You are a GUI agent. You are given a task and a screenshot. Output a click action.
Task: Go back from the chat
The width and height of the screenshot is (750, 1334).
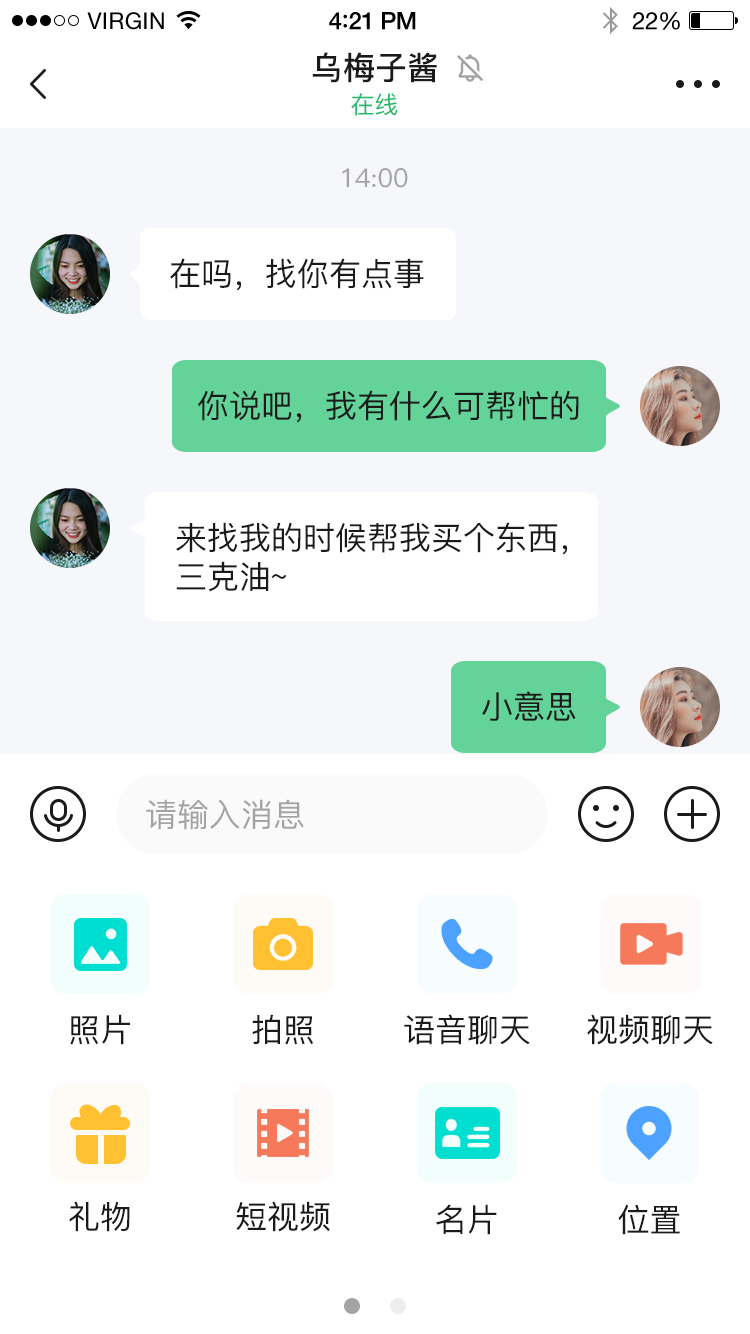click(39, 84)
